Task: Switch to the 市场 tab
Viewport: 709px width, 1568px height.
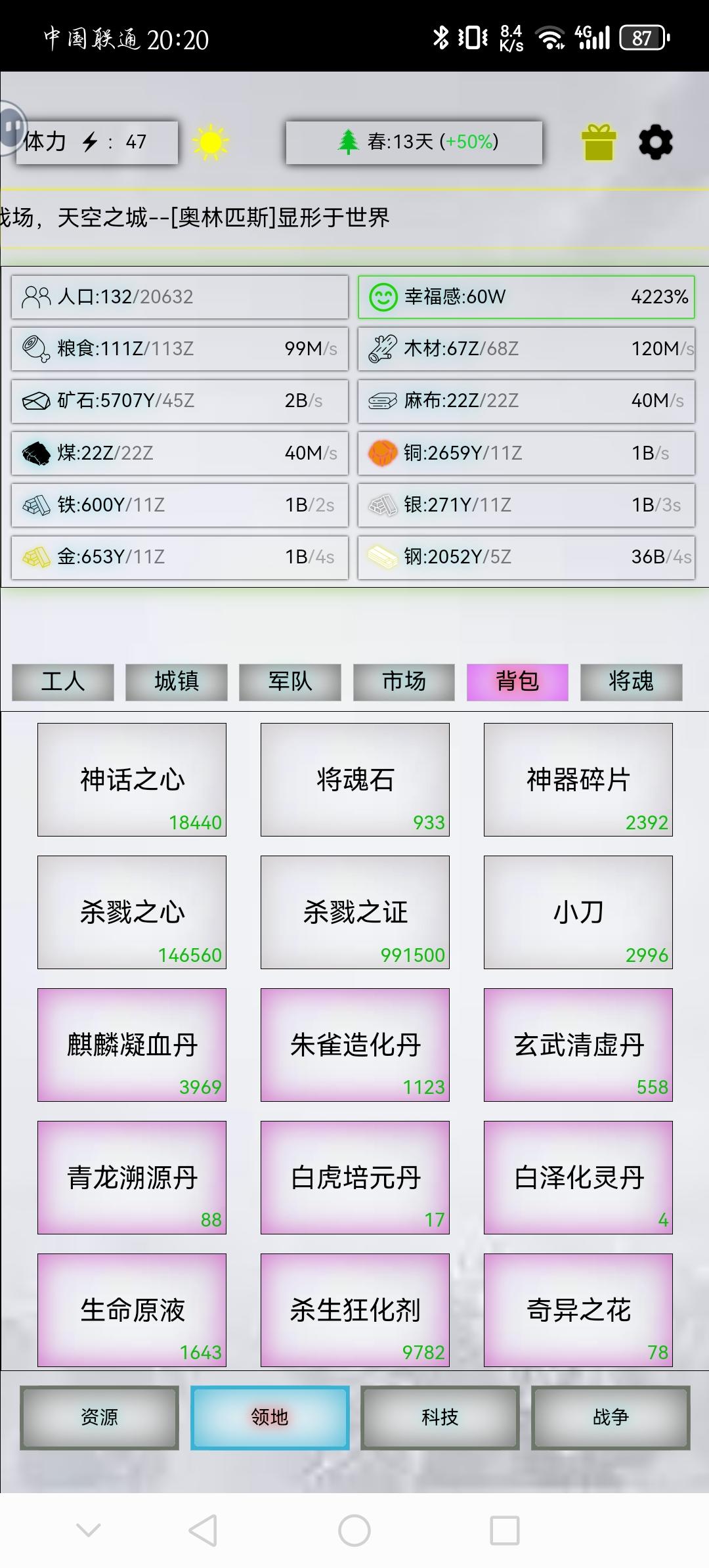Action: coord(403,682)
